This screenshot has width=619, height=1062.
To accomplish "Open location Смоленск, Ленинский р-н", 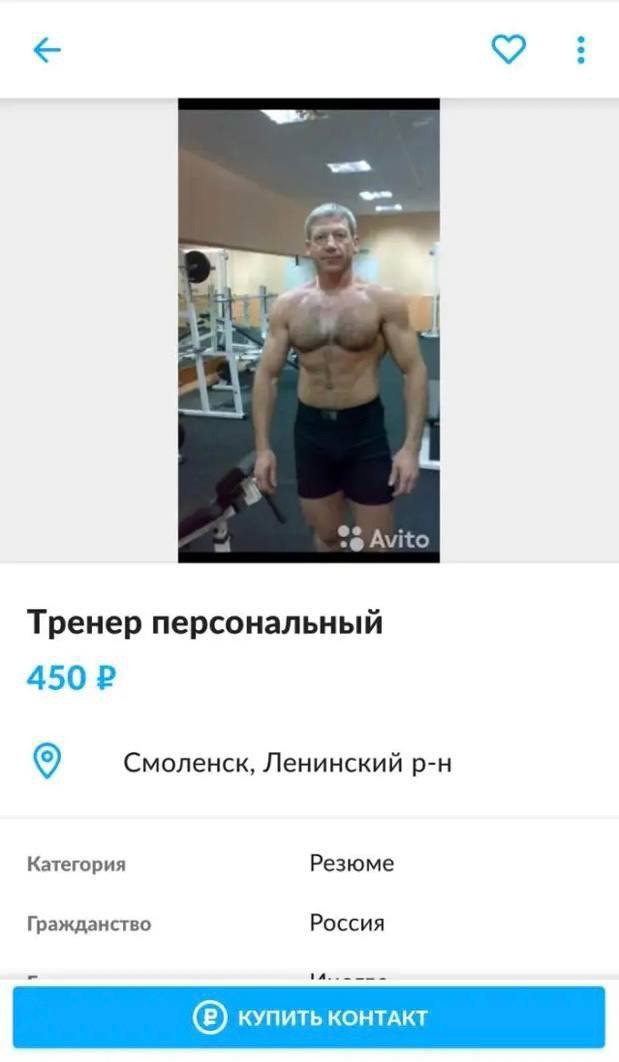I will [x=287, y=763].
